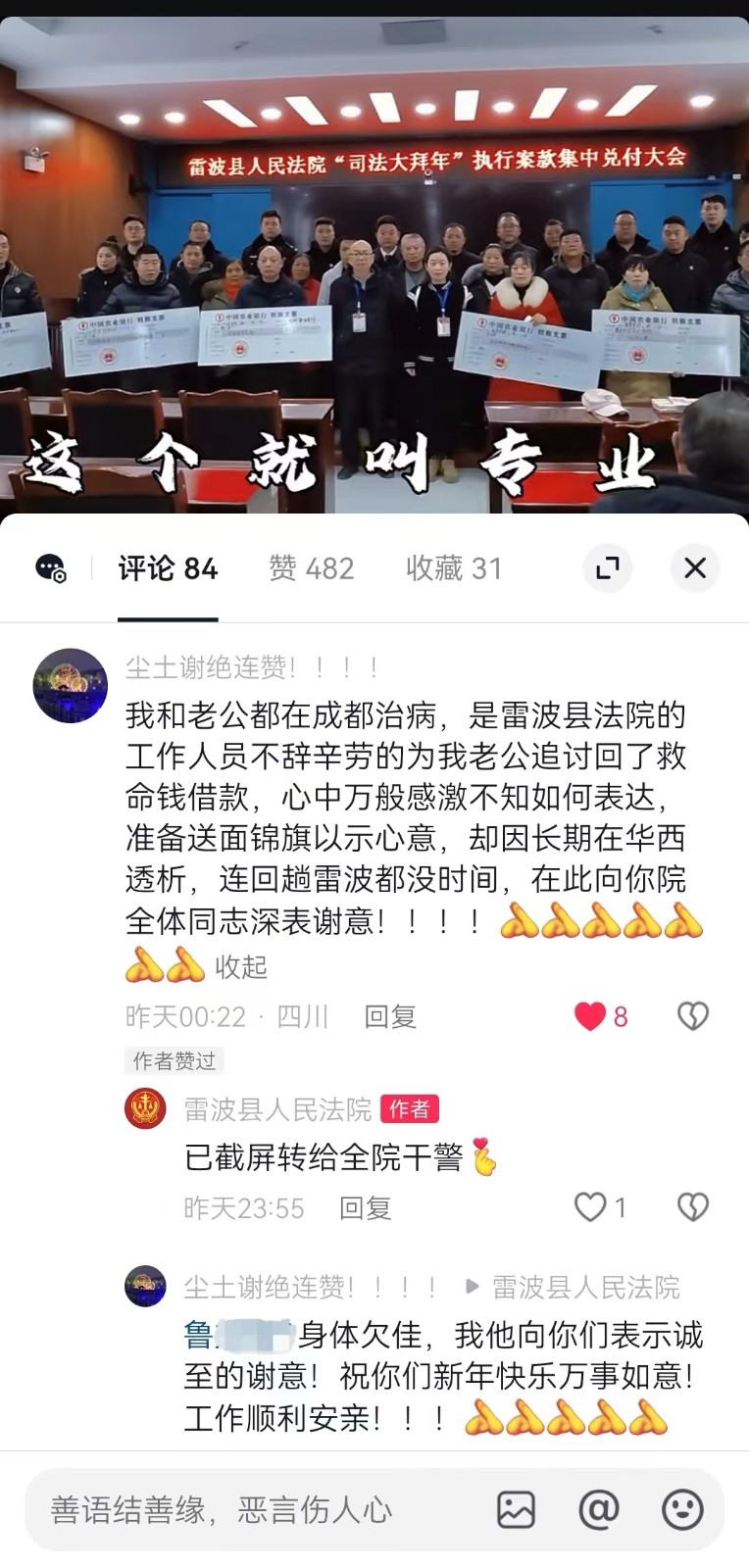
Task: Collapse the long comment with 收起
Action: pos(241,967)
